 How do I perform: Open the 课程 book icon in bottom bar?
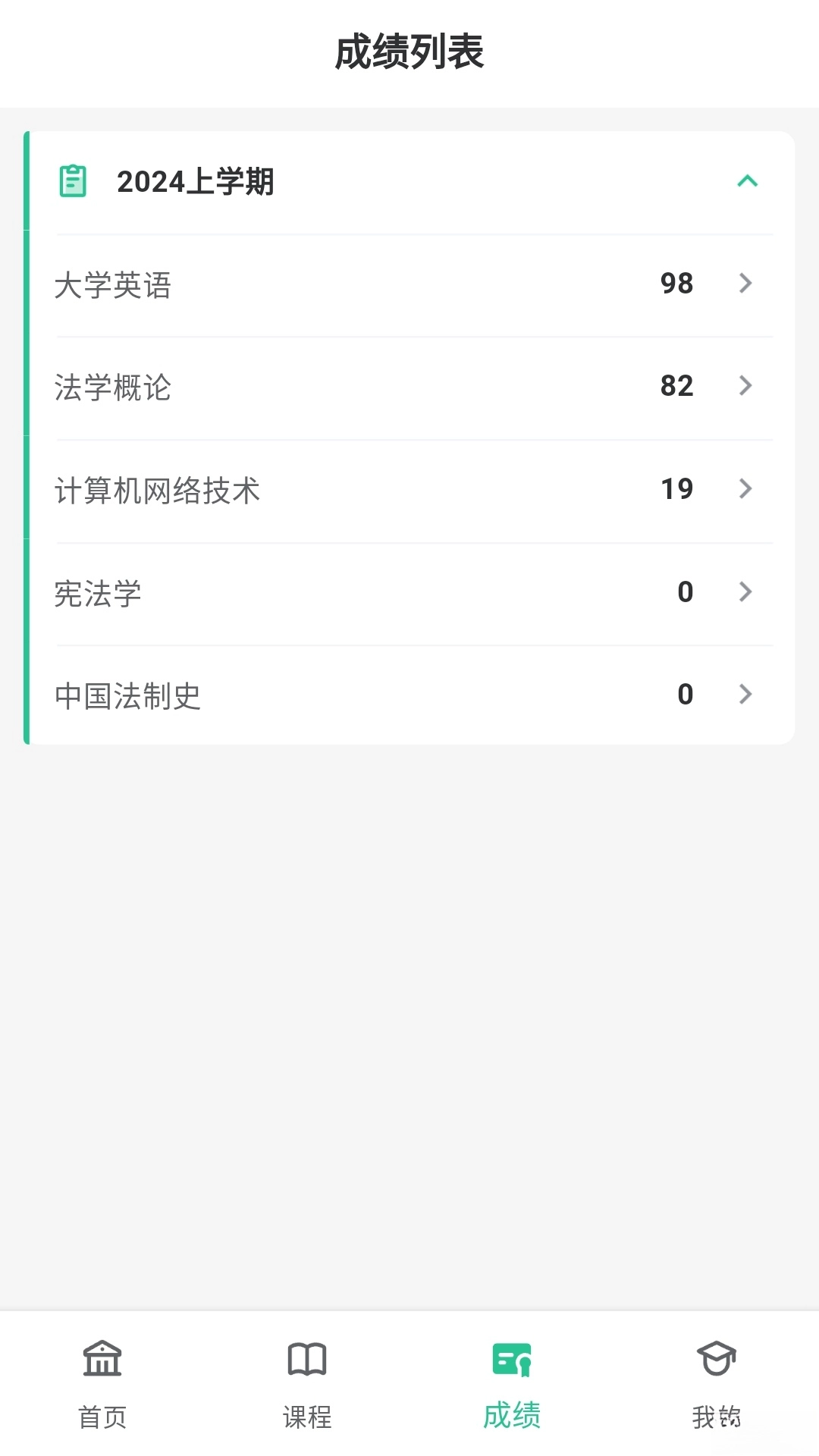(x=307, y=1360)
